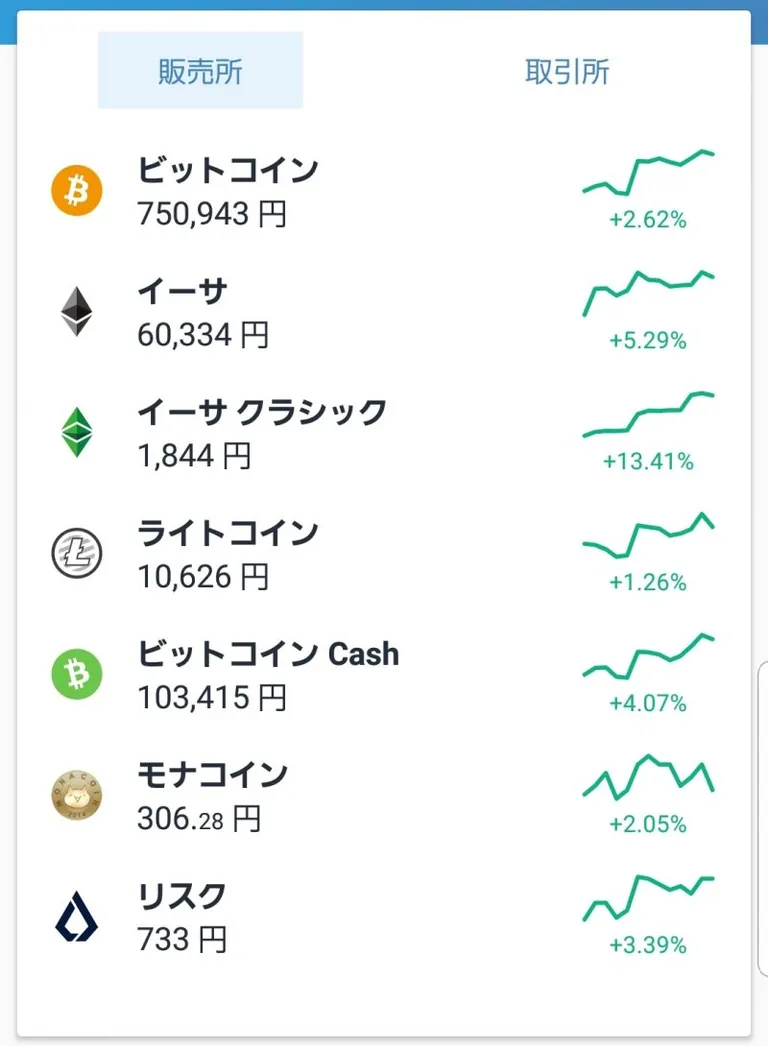
Task: Open the ビットコイン row
Action: (384, 191)
